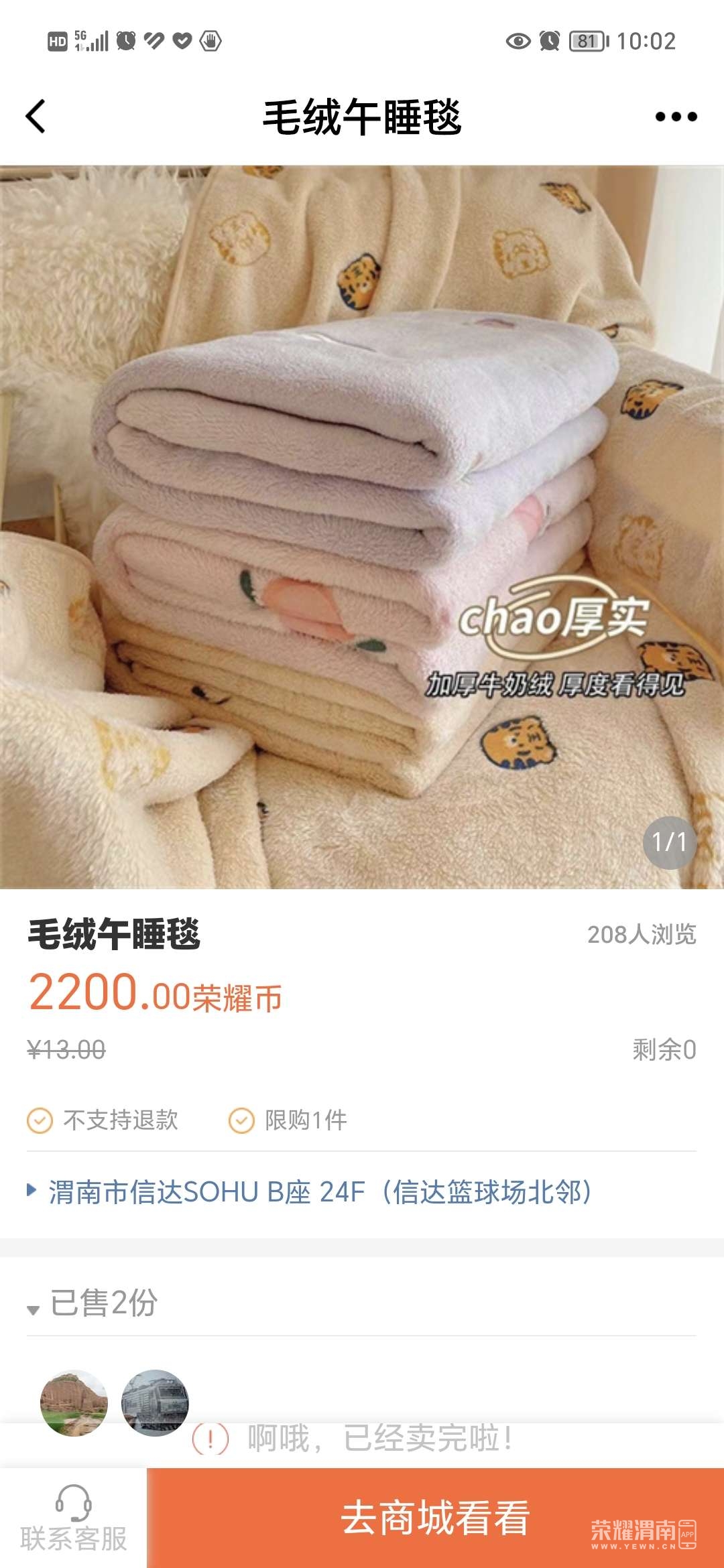Expand the 已售2份 buyers list
Screen dimensions: 724x1568
coord(94,1303)
